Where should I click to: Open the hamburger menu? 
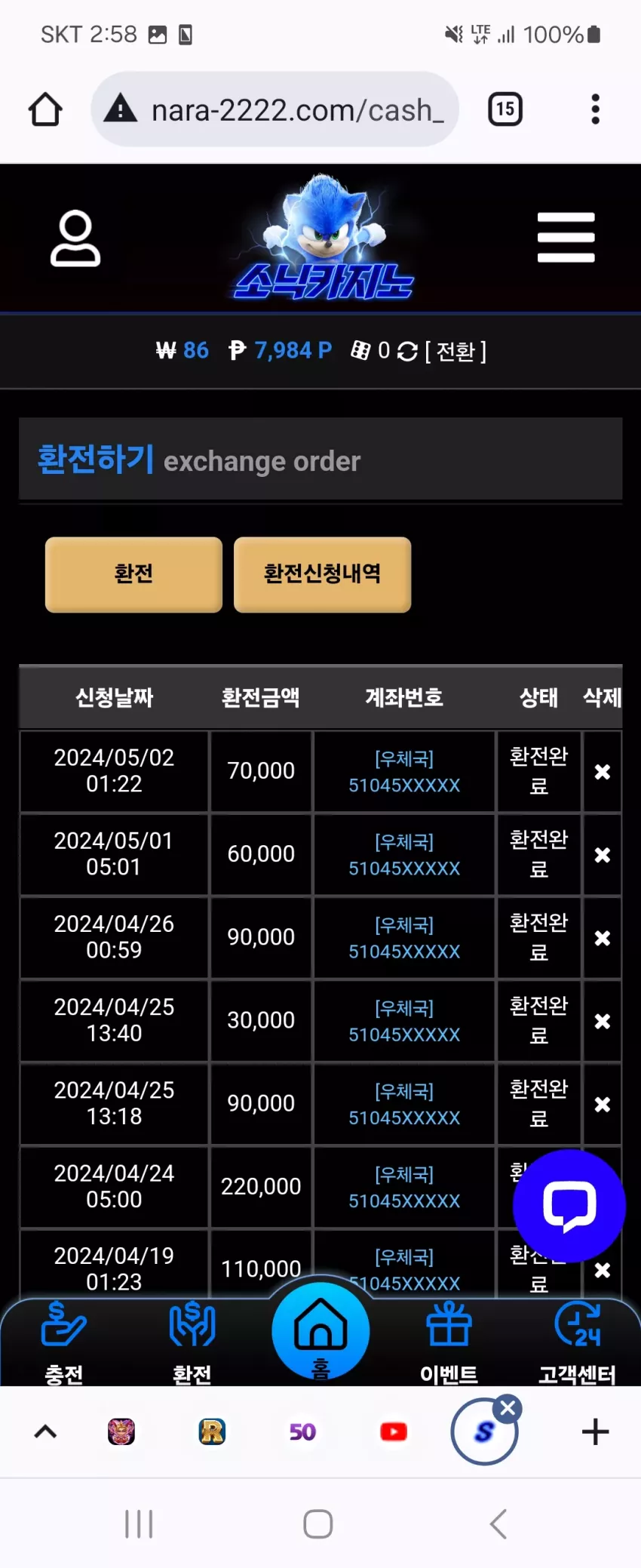(x=566, y=237)
